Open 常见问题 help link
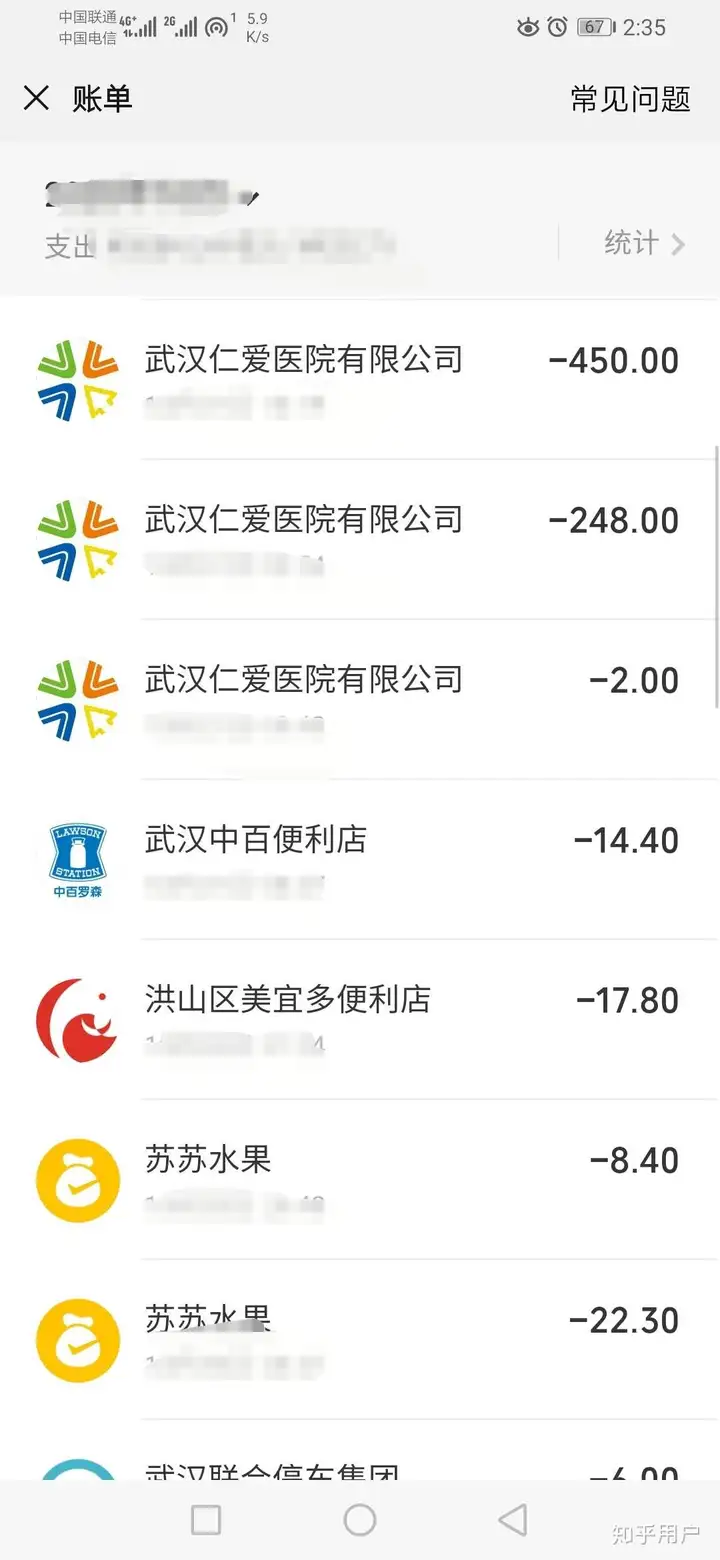This screenshot has height=1560, width=720. coord(630,98)
